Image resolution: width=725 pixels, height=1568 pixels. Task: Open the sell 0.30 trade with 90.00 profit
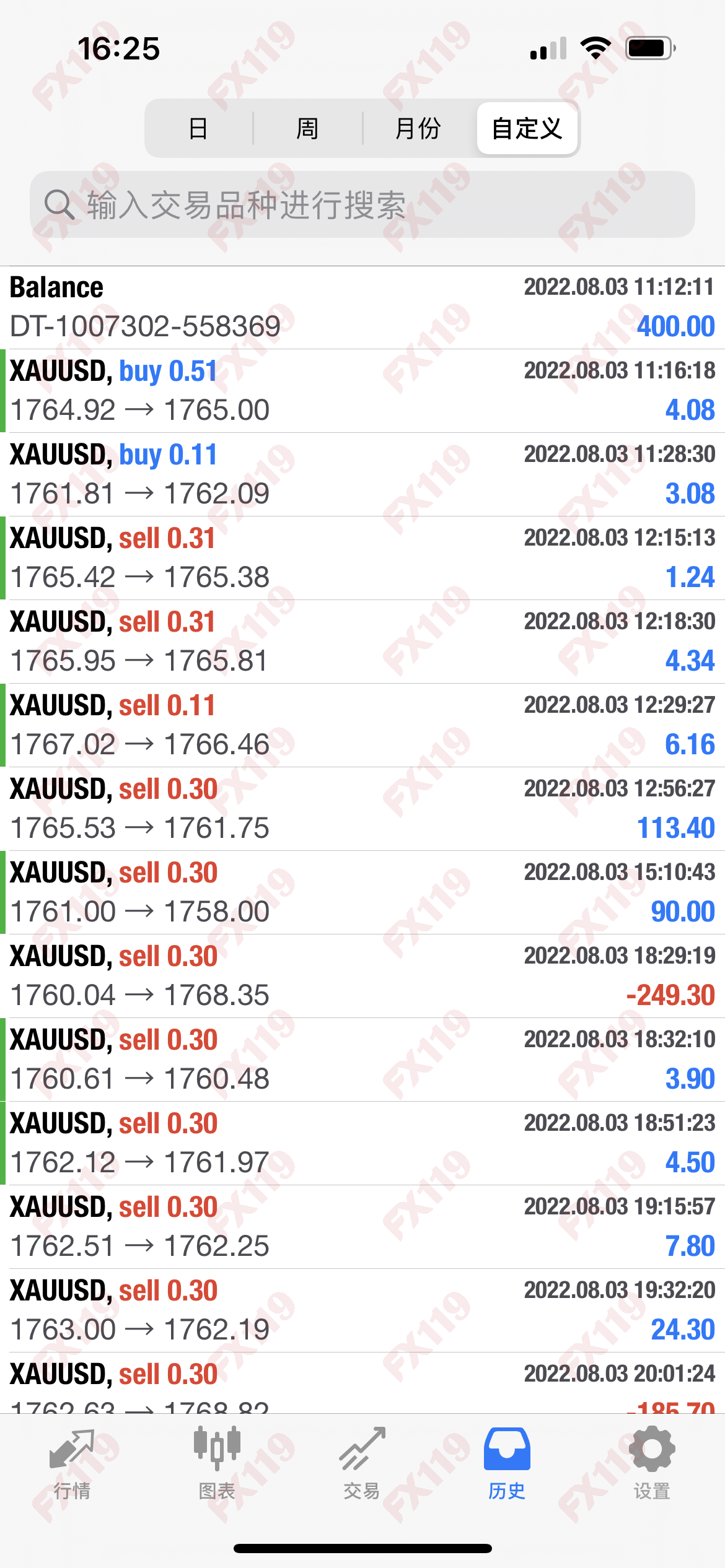point(362,892)
